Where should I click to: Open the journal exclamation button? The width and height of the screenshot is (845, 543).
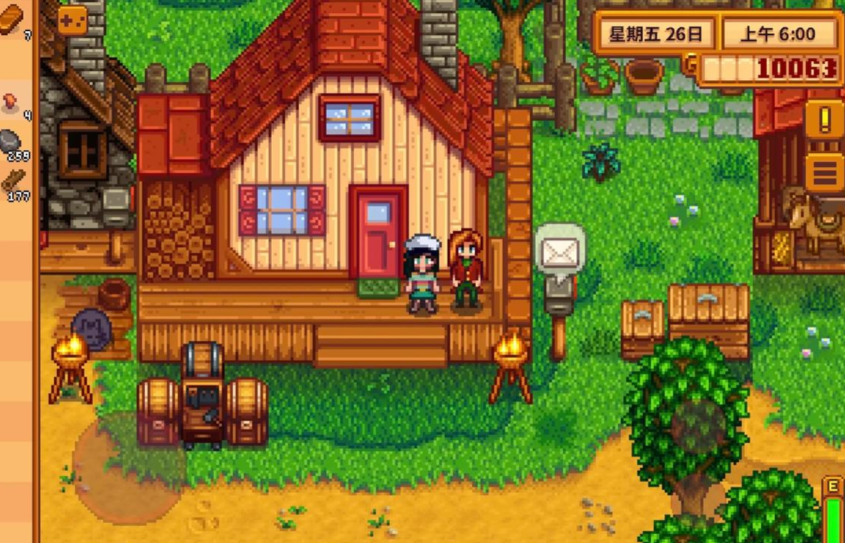pyautogui.click(x=825, y=120)
